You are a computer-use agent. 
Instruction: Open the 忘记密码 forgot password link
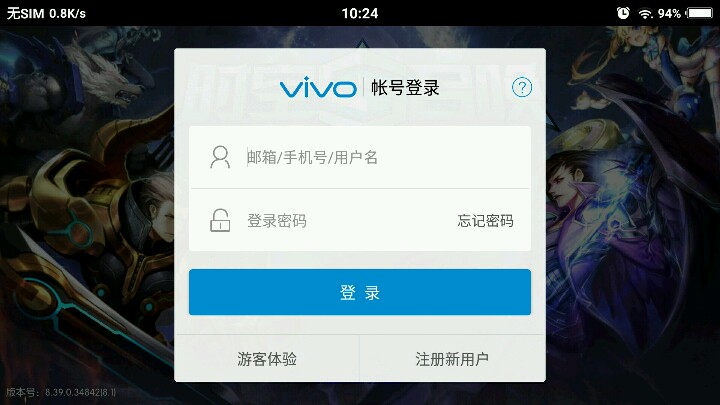(486, 220)
